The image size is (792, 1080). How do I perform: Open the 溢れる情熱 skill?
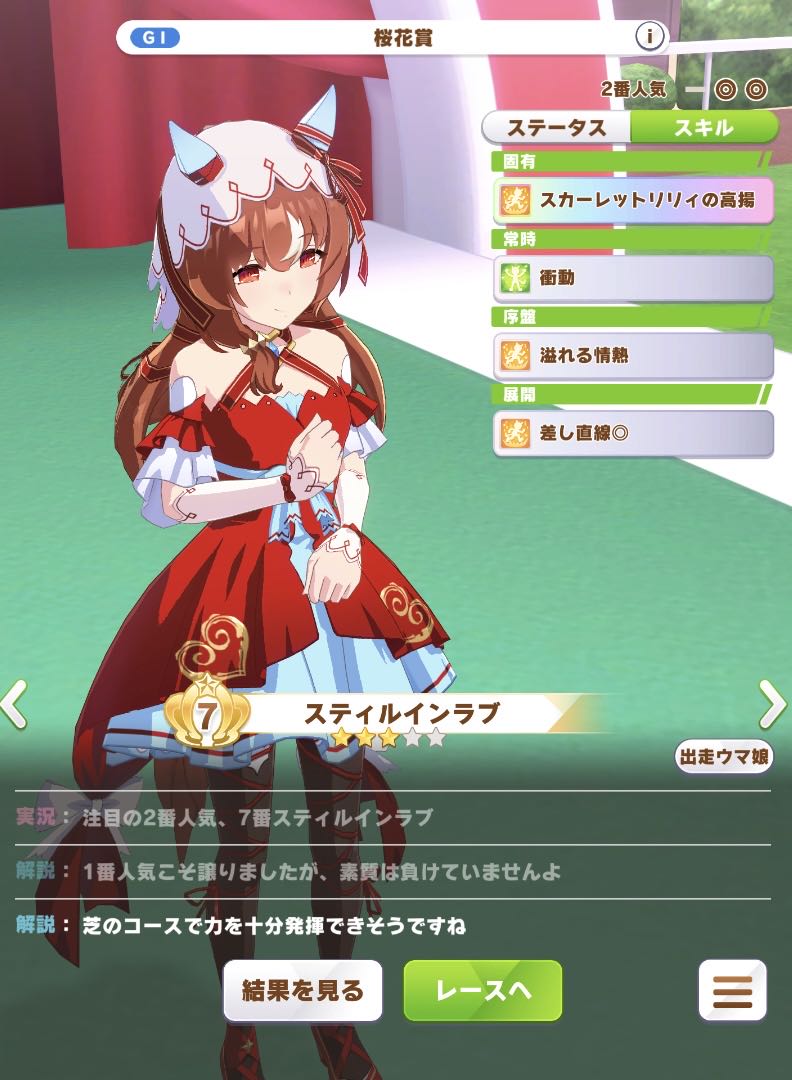pos(634,355)
